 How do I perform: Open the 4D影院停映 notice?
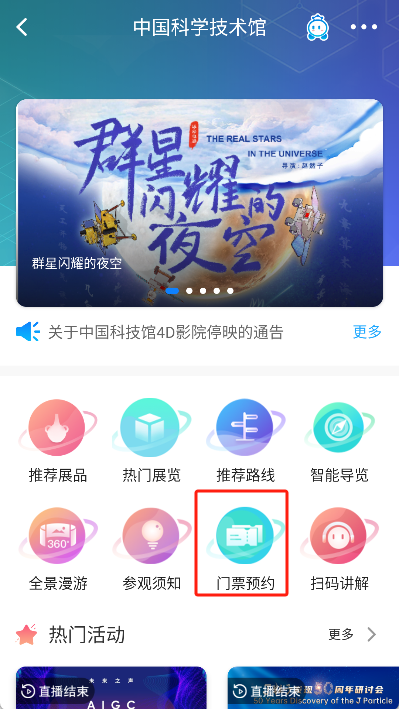click(166, 332)
